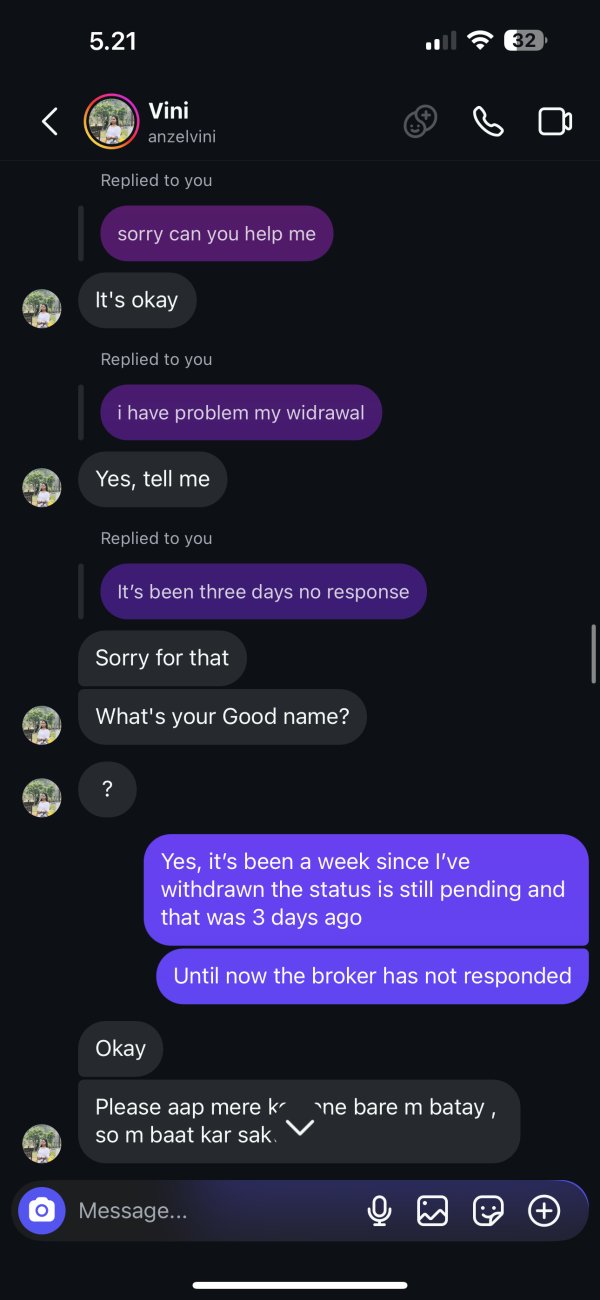Attach a photo from the gallery
The image size is (600, 1300).
[432, 1211]
